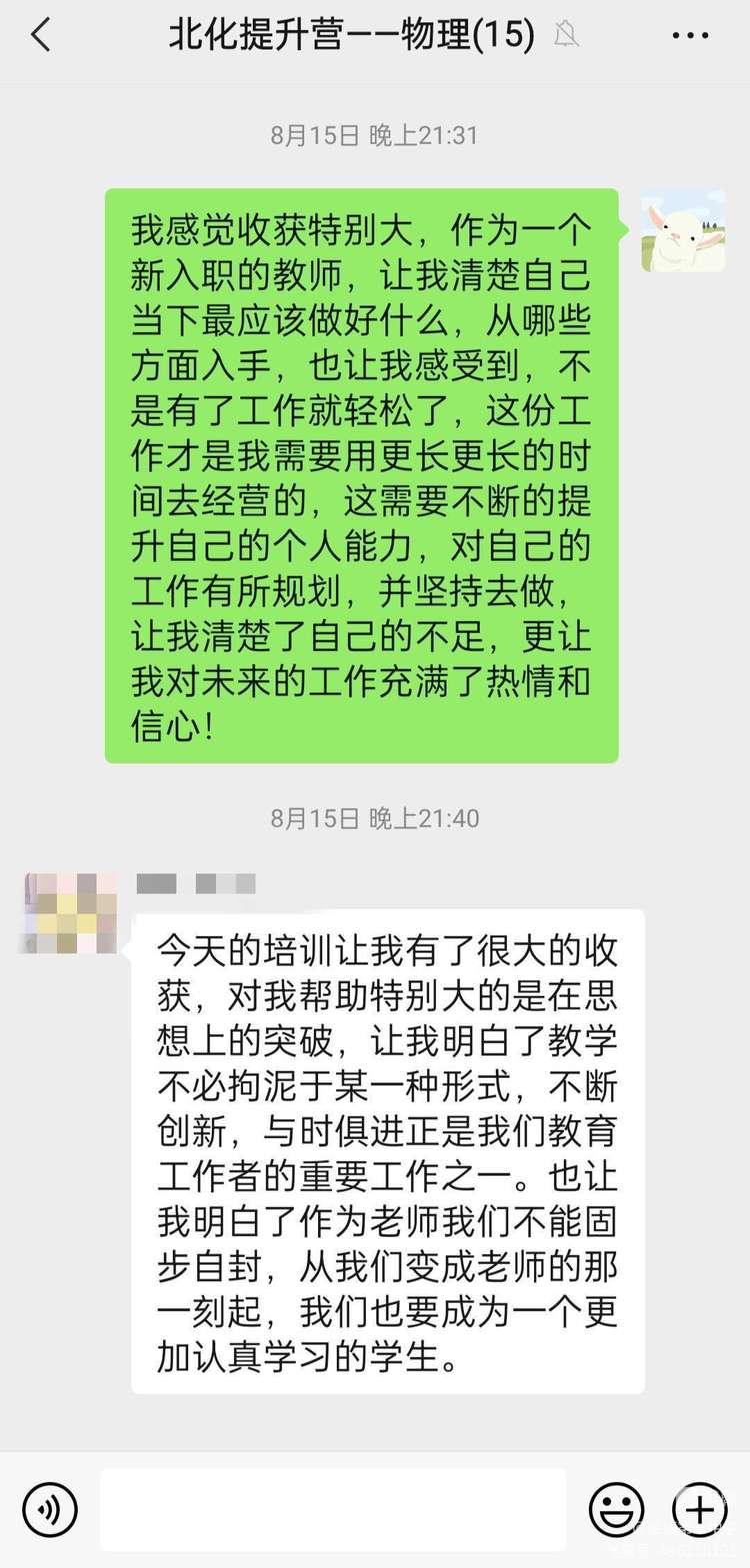Switch to voice message input
This screenshot has height=1568, width=750.
point(50,1509)
